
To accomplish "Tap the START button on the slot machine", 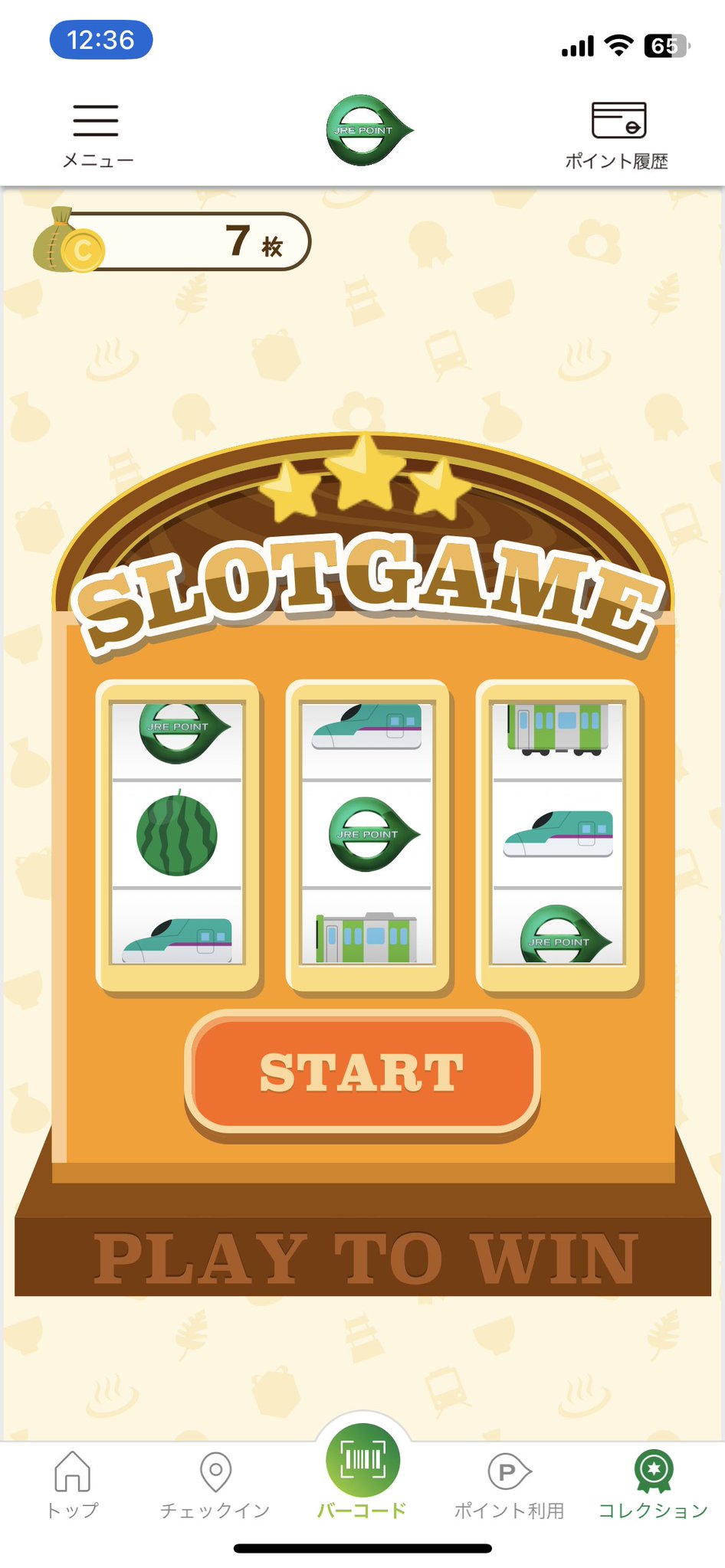I will pyautogui.click(x=362, y=1072).
